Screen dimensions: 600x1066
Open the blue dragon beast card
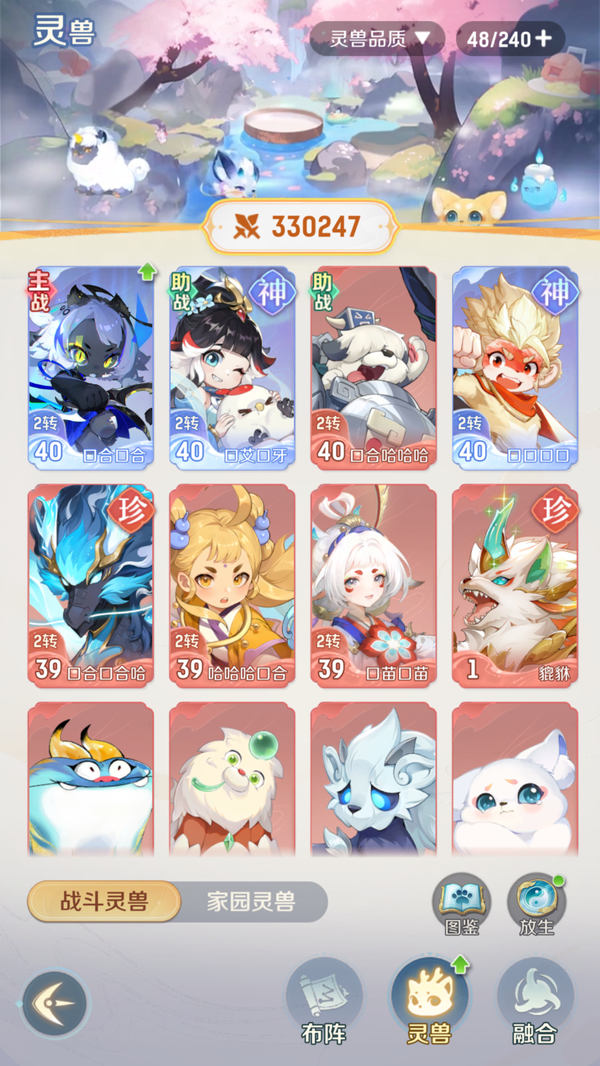pos(90,585)
